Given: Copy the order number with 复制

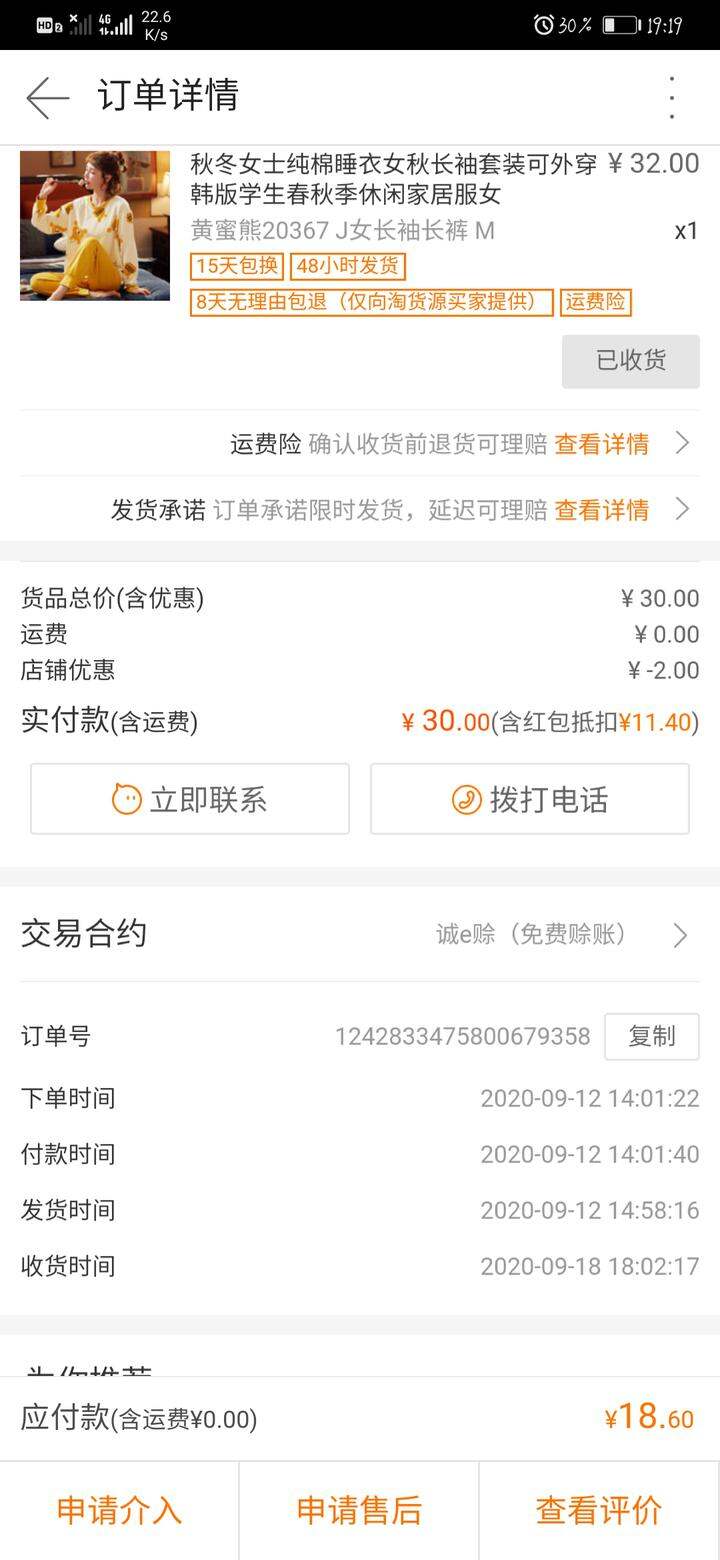Looking at the screenshot, I should [652, 1036].
